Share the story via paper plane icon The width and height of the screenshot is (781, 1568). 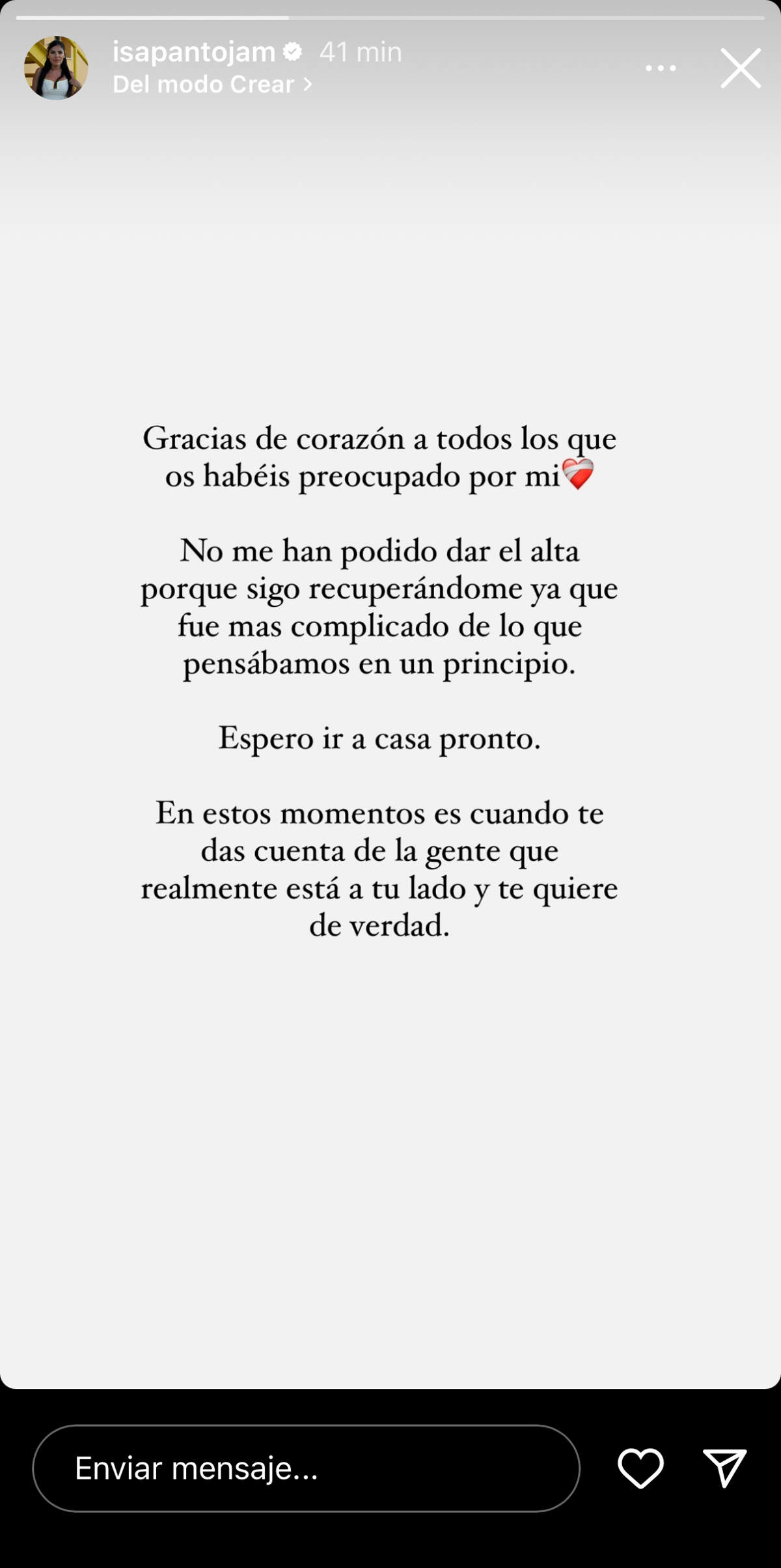pyautogui.click(x=724, y=1468)
